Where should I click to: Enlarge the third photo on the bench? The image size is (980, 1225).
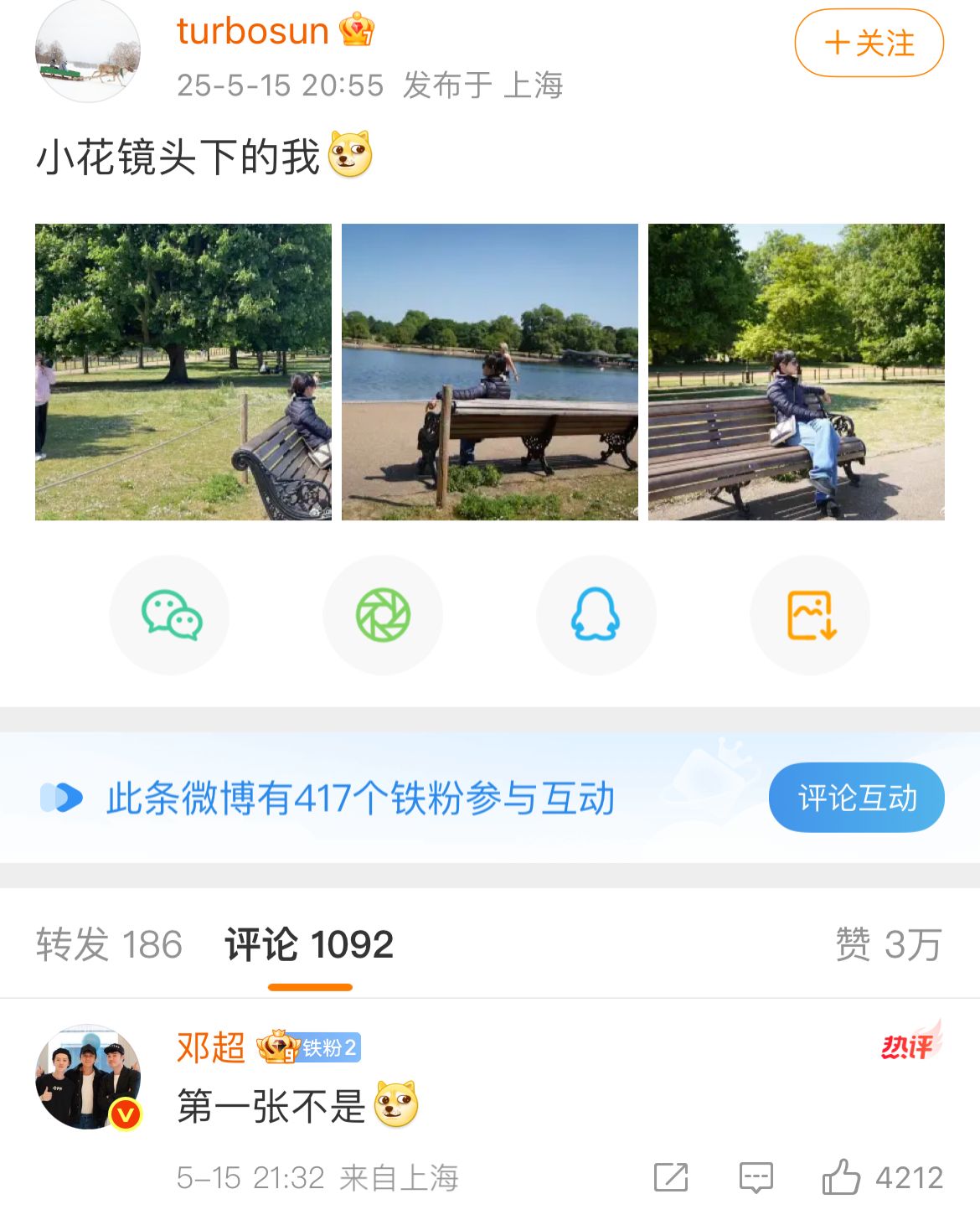[x=797, y=372]
